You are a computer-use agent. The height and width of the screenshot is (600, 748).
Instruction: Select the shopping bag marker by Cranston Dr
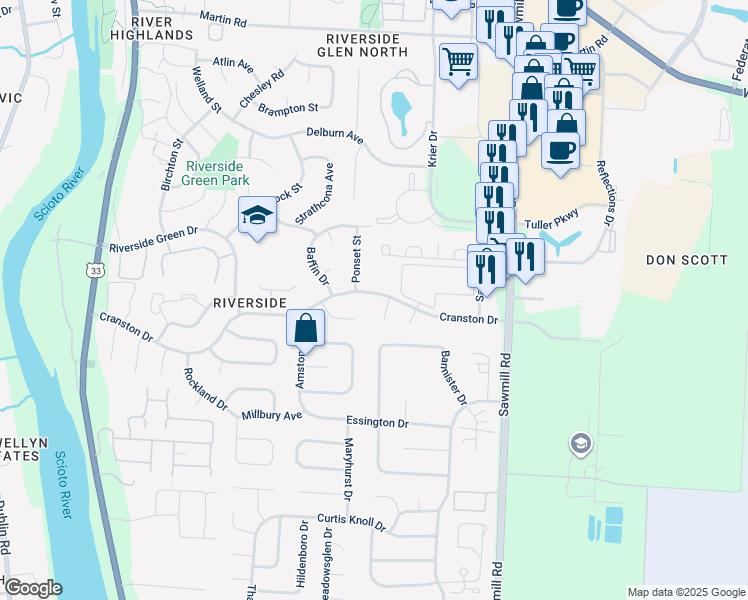click(306, 328)
